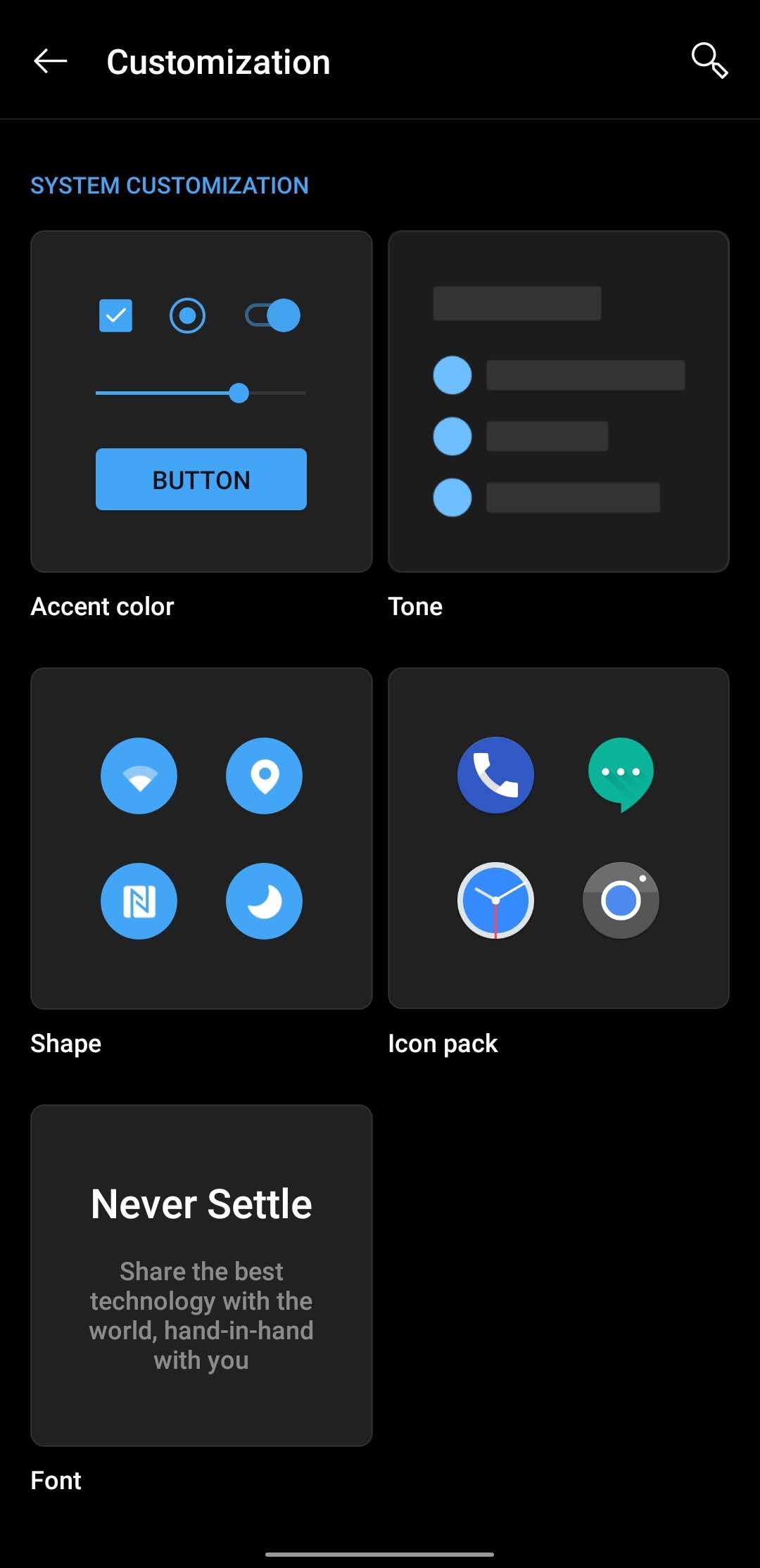Open the Icon pack card

click(559, 838)
